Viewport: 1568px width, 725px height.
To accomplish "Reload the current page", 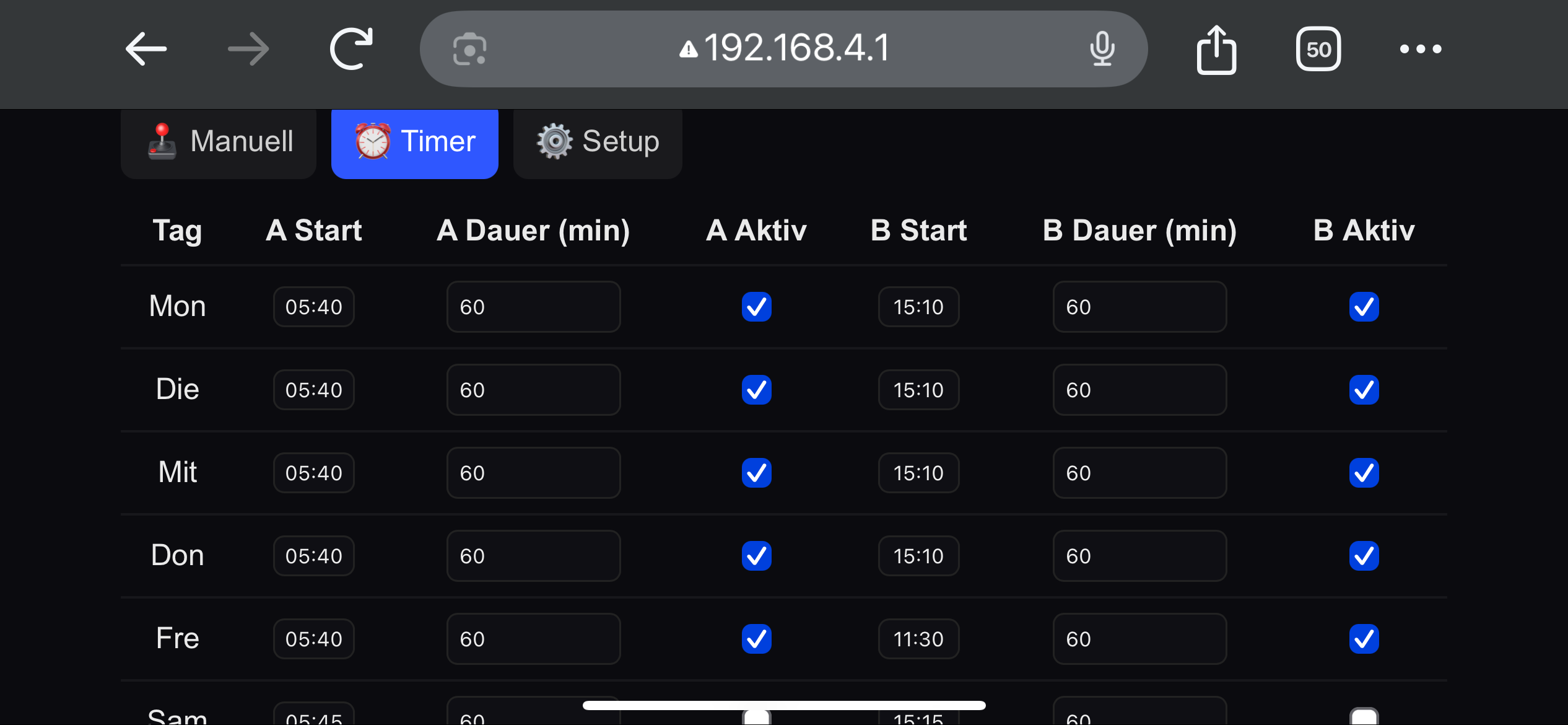I will (x=351, y=49).
